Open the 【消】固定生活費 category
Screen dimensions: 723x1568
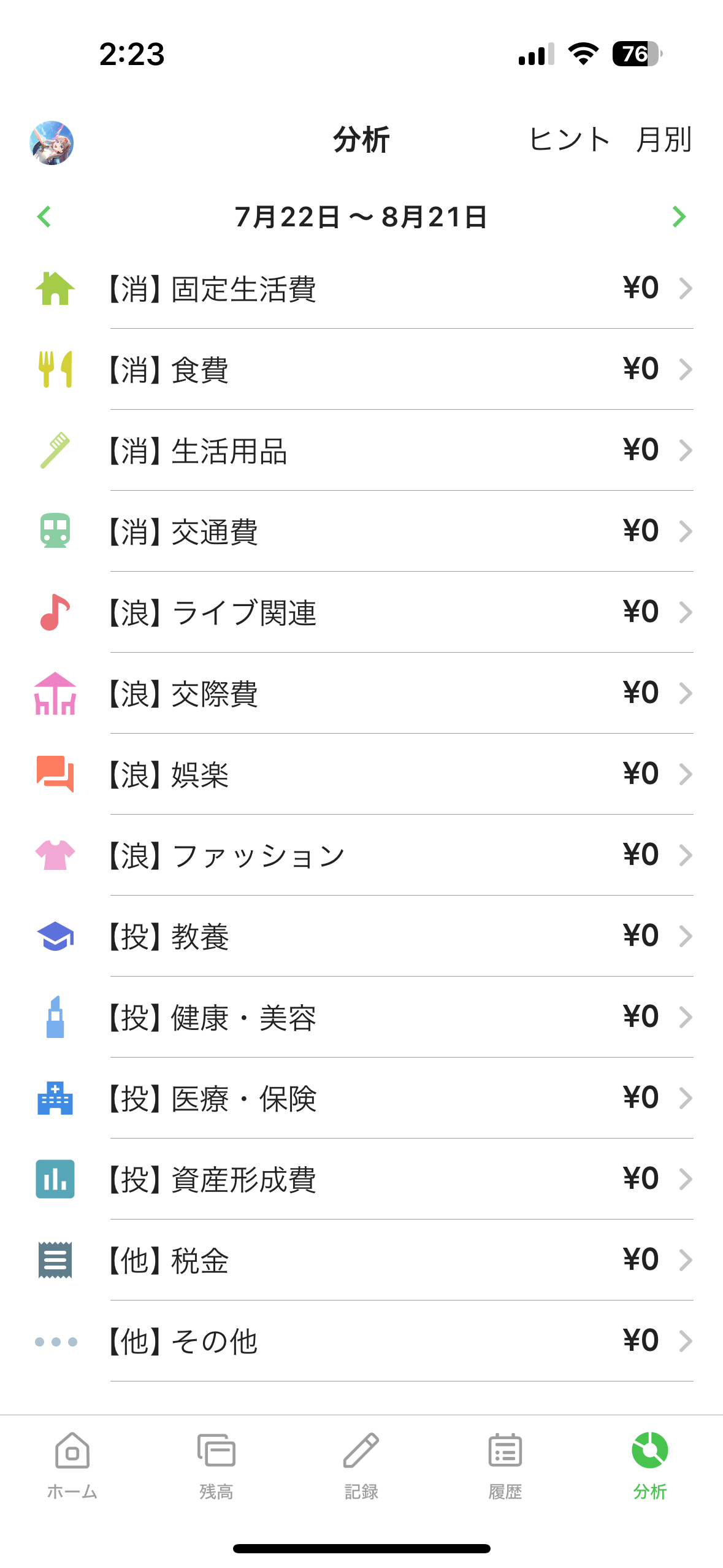point(362,288)
